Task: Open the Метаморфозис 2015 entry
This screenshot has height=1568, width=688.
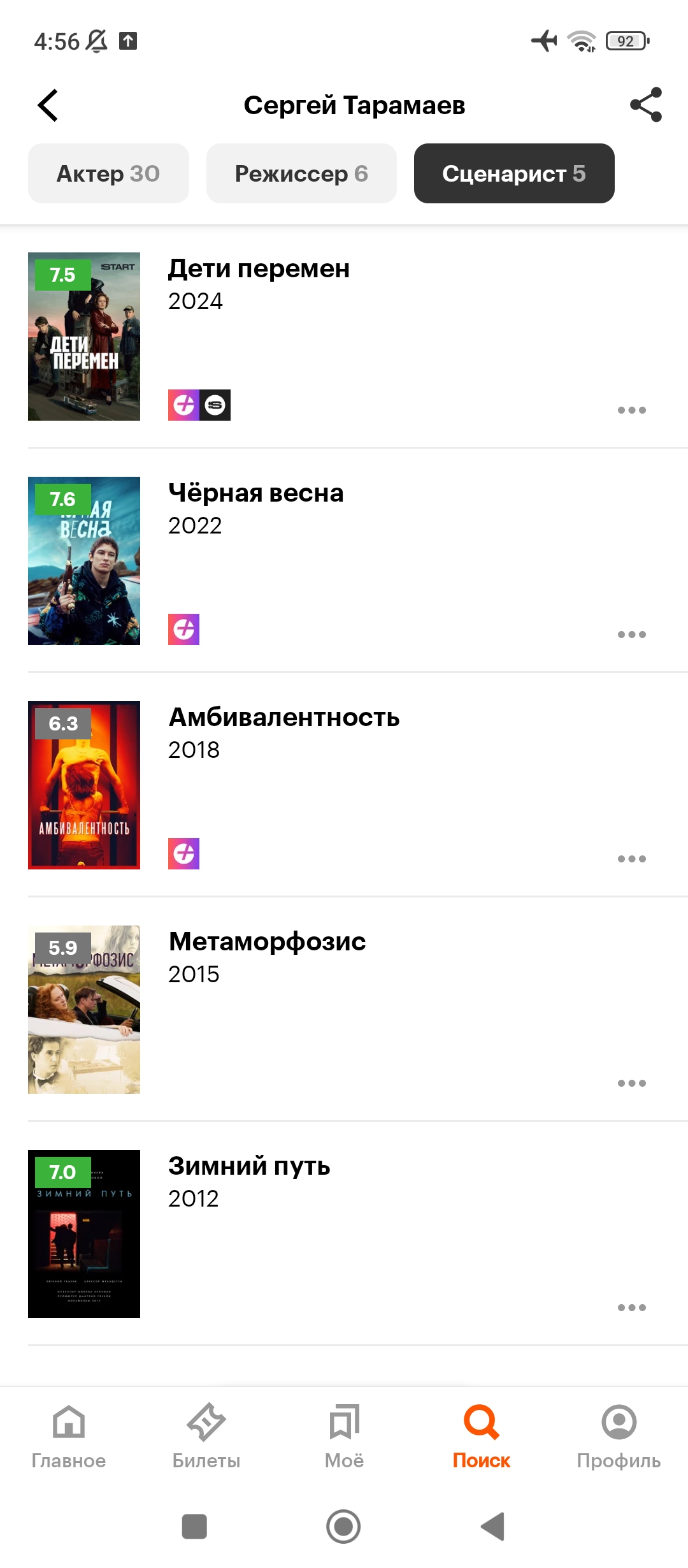Action: 344,1010
